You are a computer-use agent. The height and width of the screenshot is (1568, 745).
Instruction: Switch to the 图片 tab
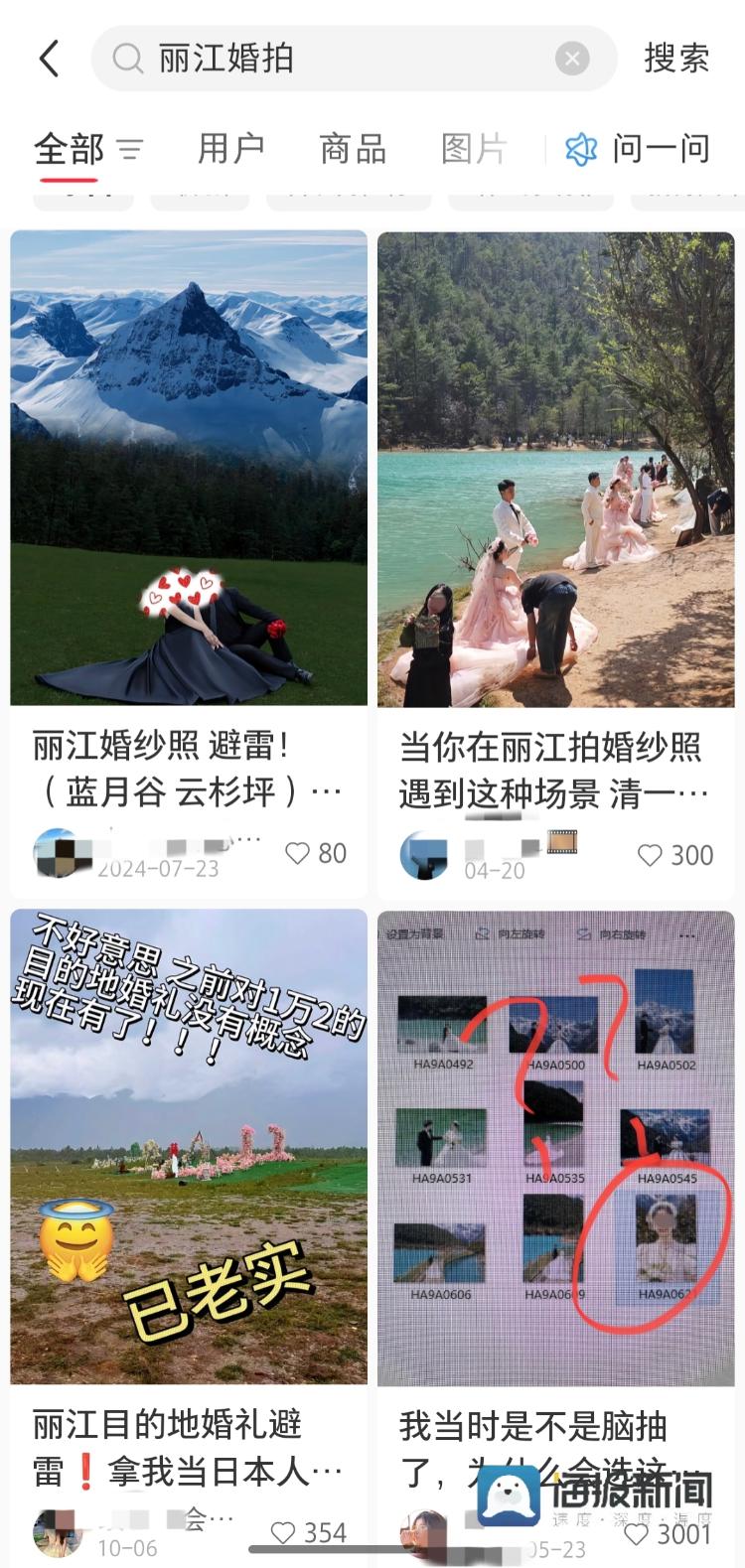point(474,150)
